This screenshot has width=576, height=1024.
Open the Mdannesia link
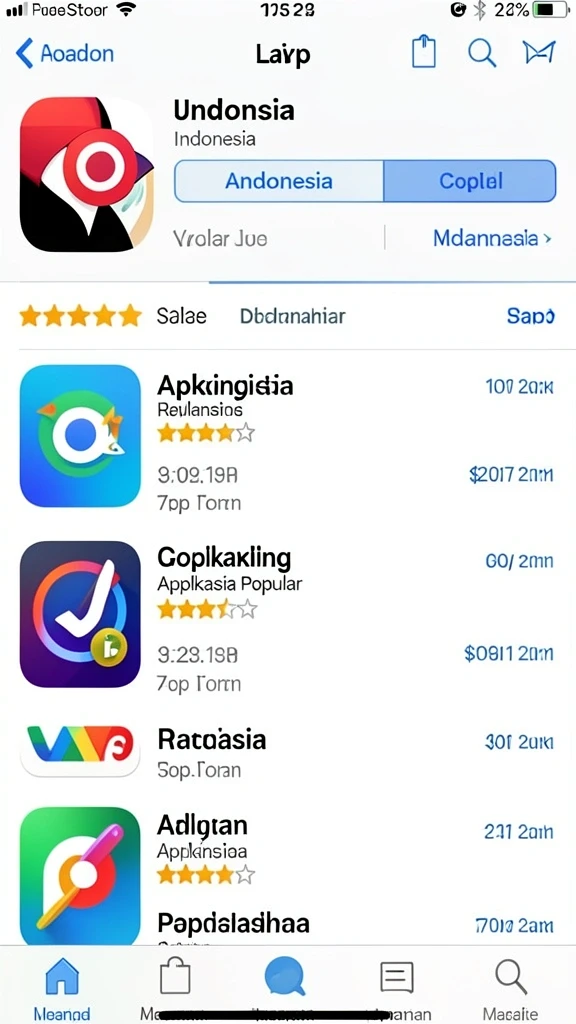pos(492,238)
